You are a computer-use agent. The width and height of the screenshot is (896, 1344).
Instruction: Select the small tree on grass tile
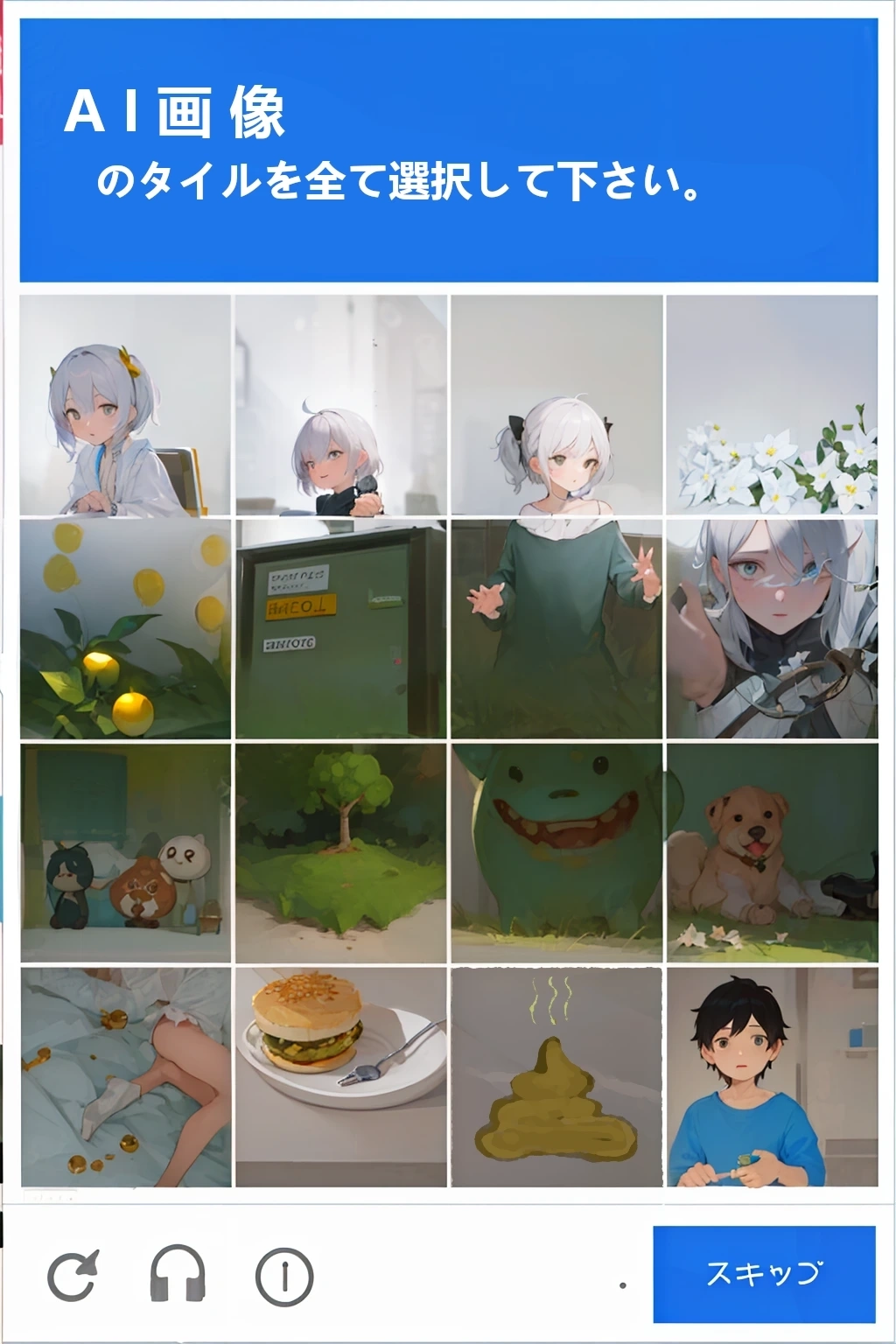[341, 853]
